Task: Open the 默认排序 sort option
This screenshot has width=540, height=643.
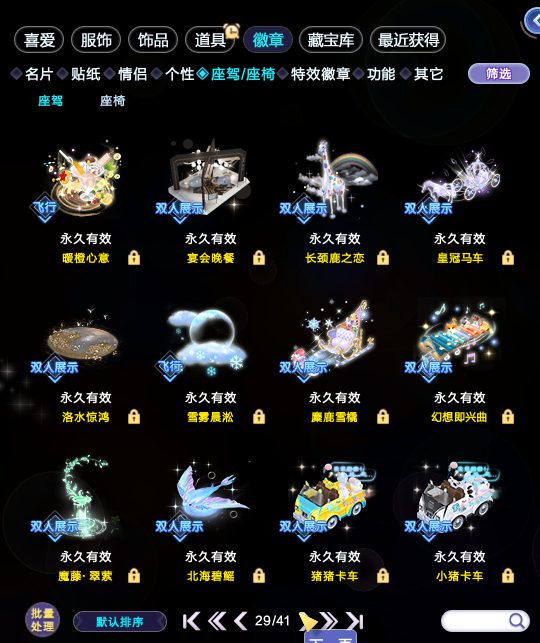Action: coord(120,622)
